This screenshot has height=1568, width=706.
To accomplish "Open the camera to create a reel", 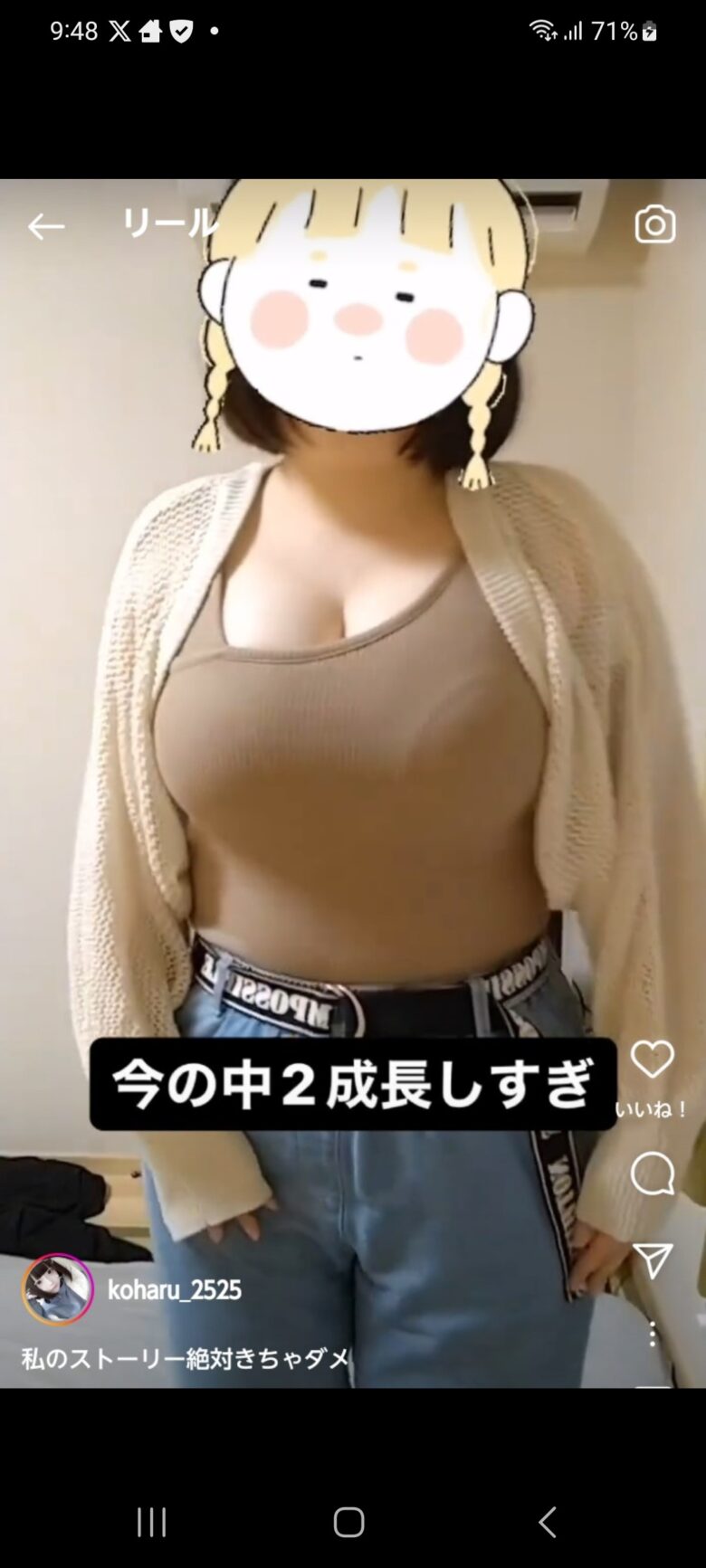I will (654, 224).
